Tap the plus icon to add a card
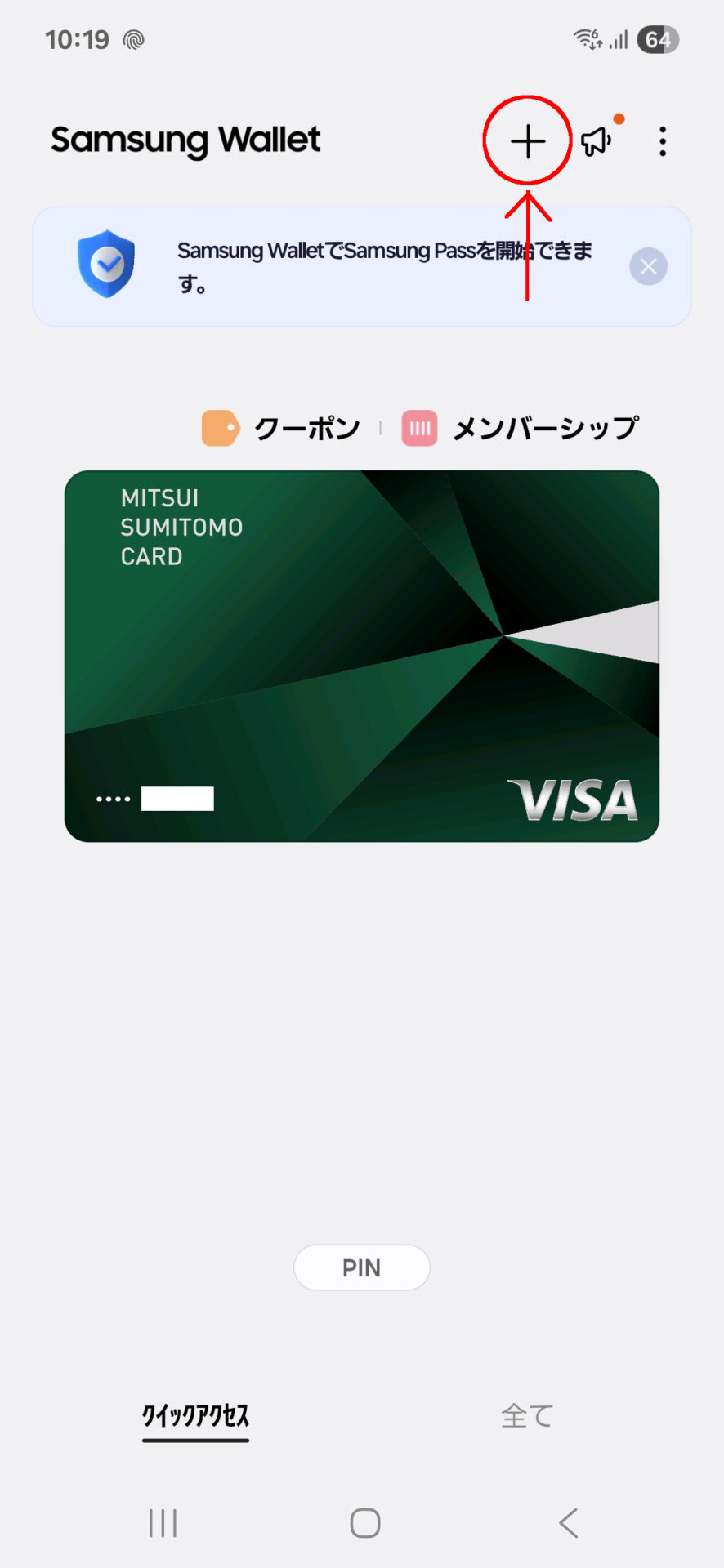The image size is (724, 1568). [x=528, y=142]
